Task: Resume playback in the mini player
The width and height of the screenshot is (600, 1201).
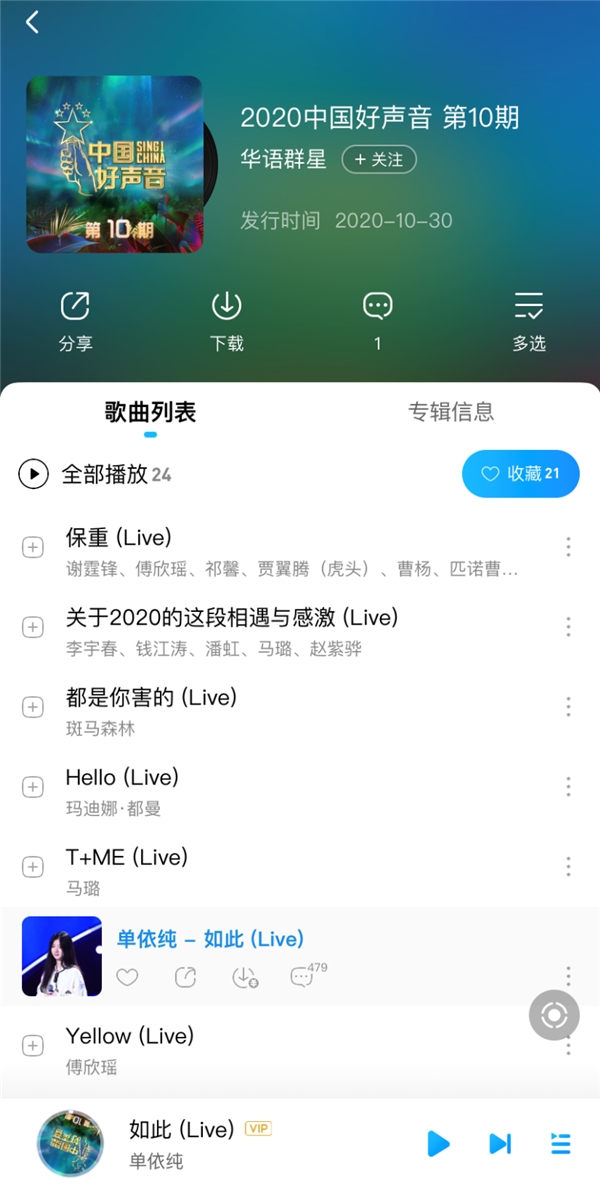Action: (x=438, y=1143)
